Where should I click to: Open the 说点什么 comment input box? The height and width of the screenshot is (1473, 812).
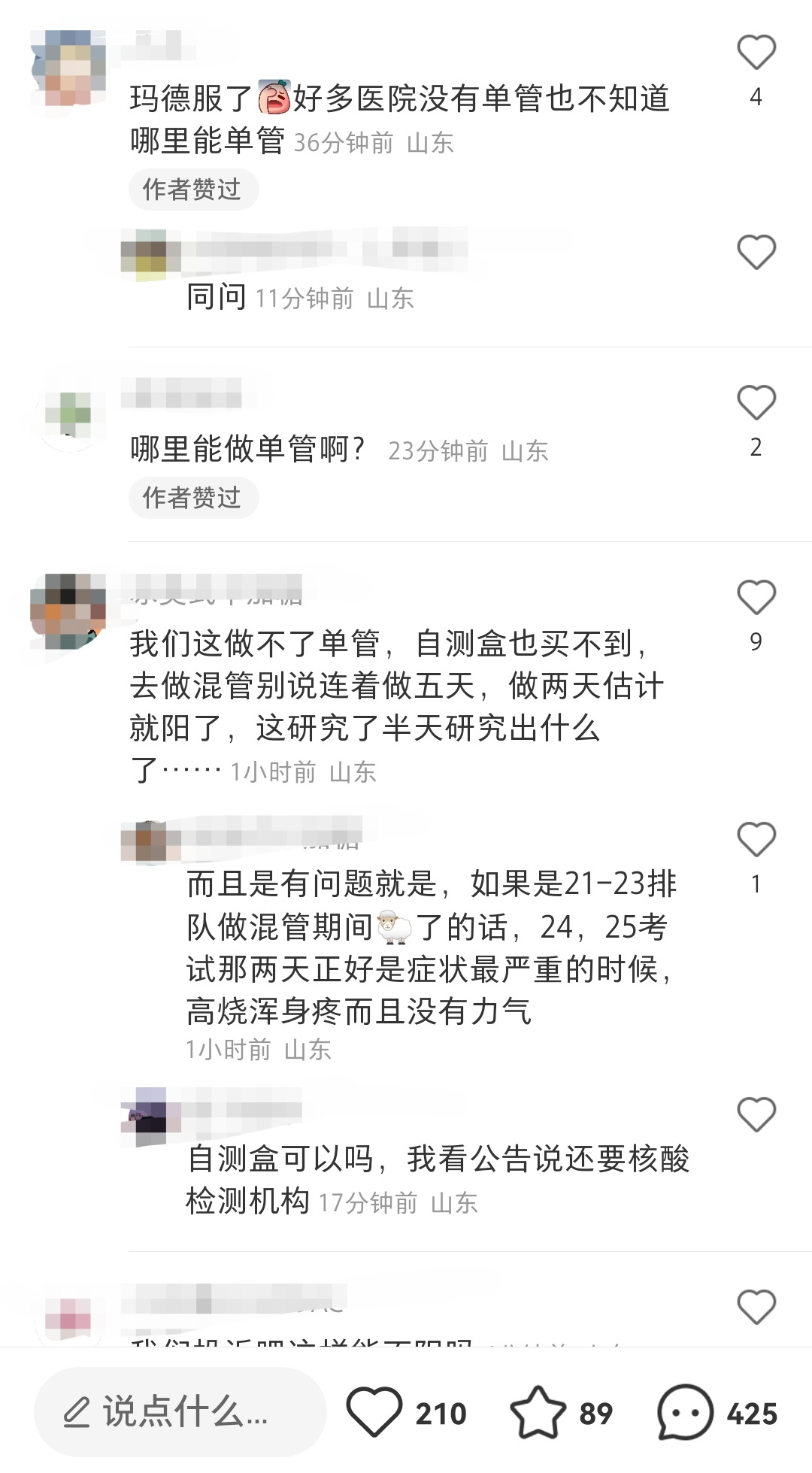[x=180, y=1412]
